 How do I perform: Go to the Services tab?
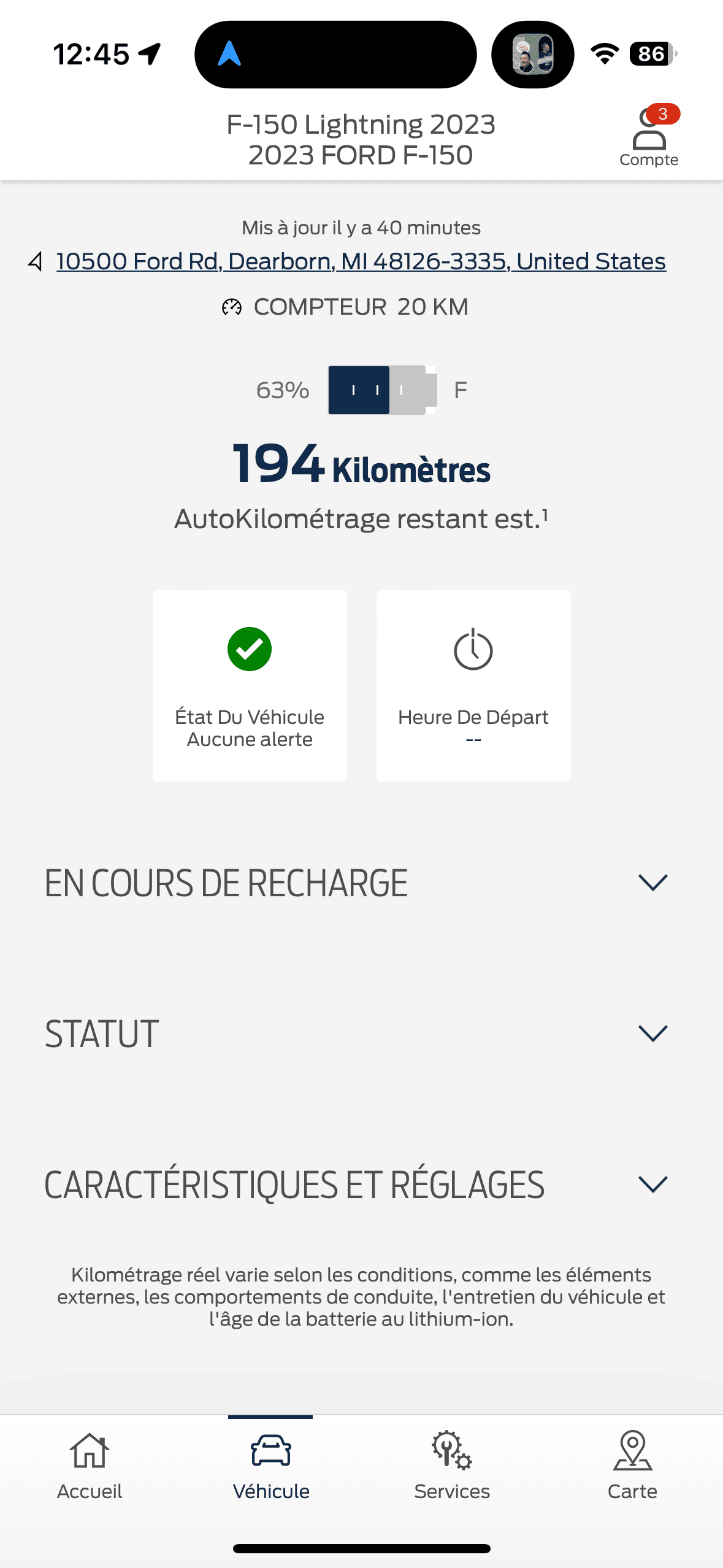(451, 1466)
